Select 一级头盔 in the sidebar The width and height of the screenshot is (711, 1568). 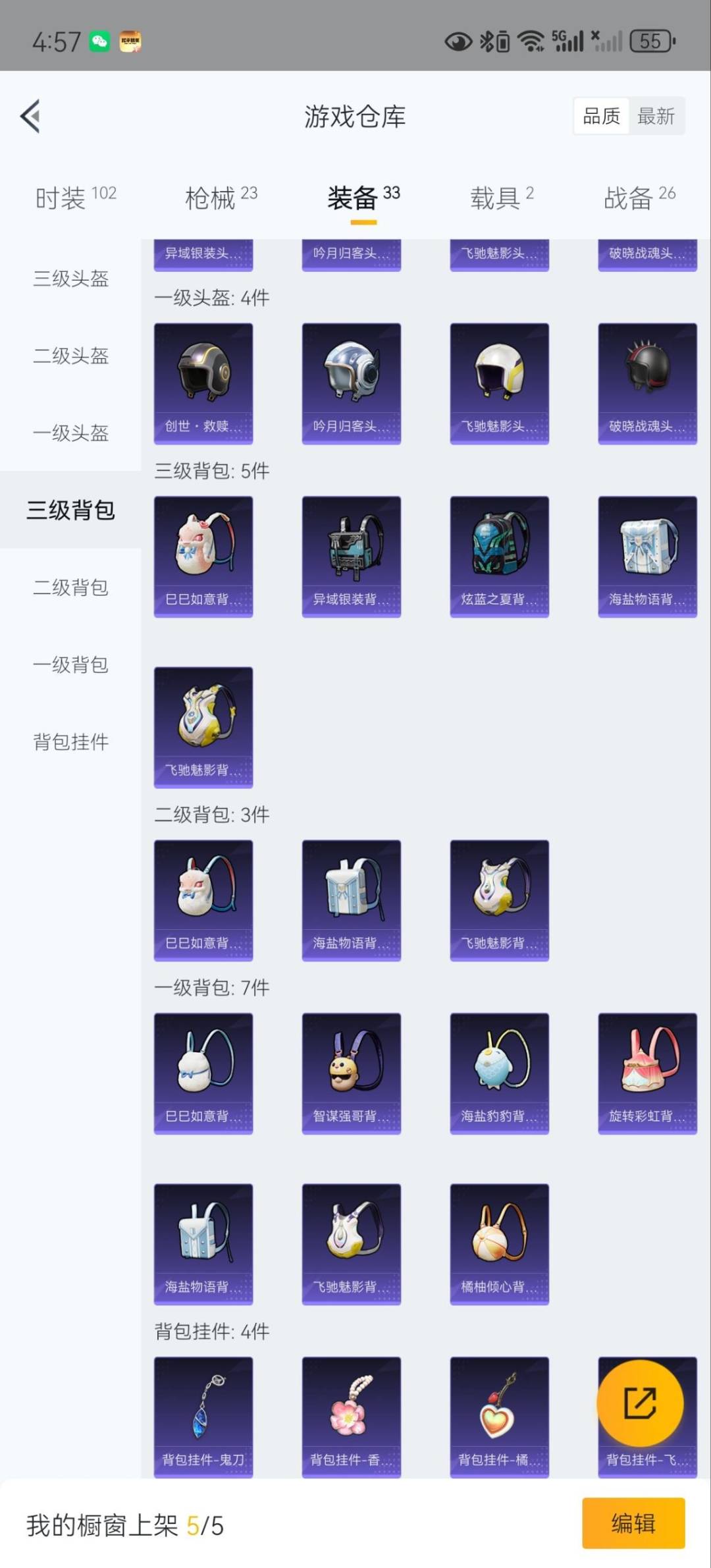point(70,433)
